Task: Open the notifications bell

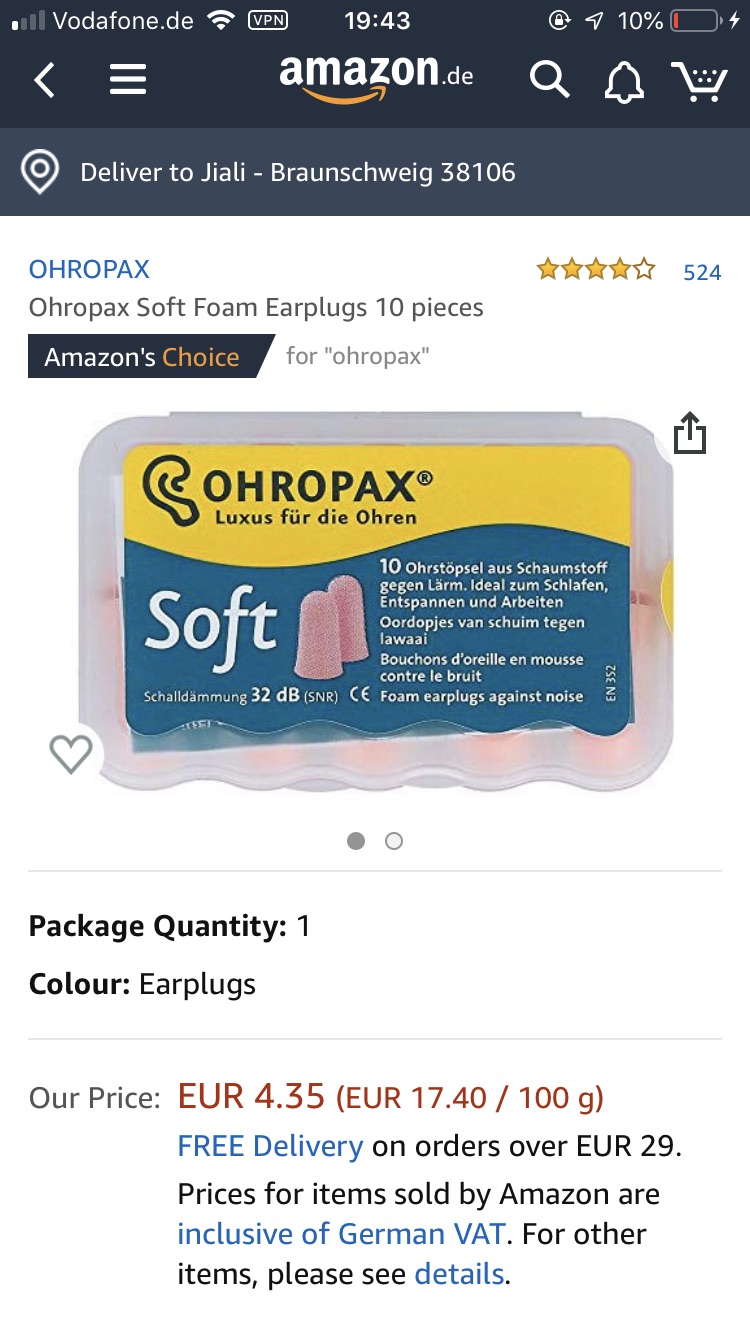Action: [625, 81]
